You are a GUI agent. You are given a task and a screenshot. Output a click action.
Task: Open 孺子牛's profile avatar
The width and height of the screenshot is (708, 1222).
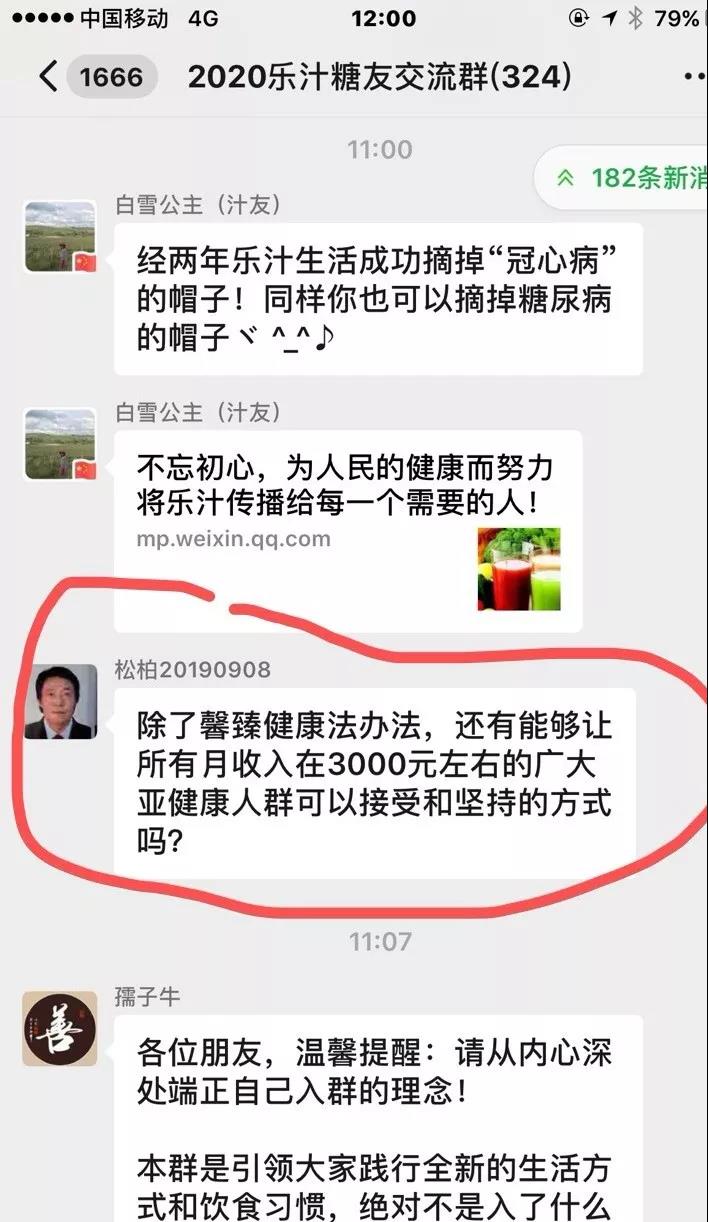tap(60, 1028)
